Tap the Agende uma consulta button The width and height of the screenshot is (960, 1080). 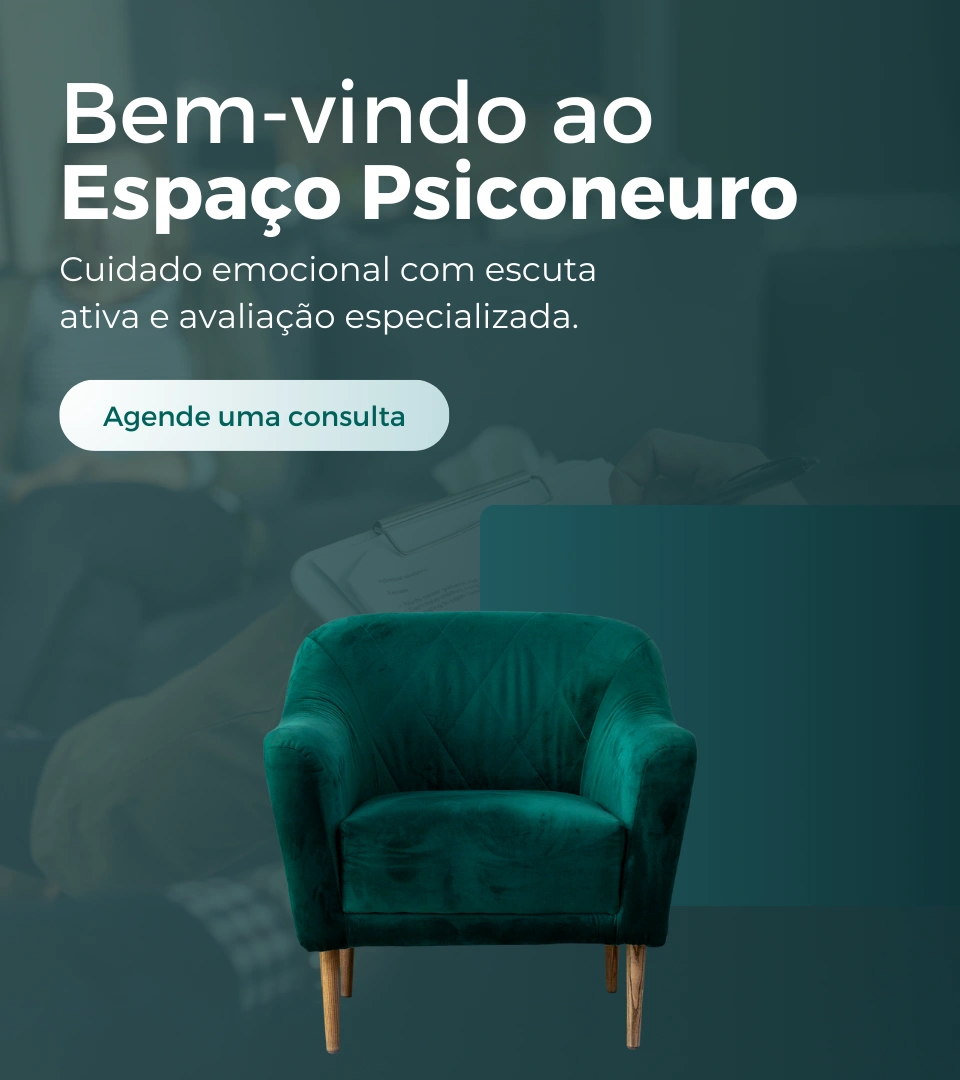(254, 416)
